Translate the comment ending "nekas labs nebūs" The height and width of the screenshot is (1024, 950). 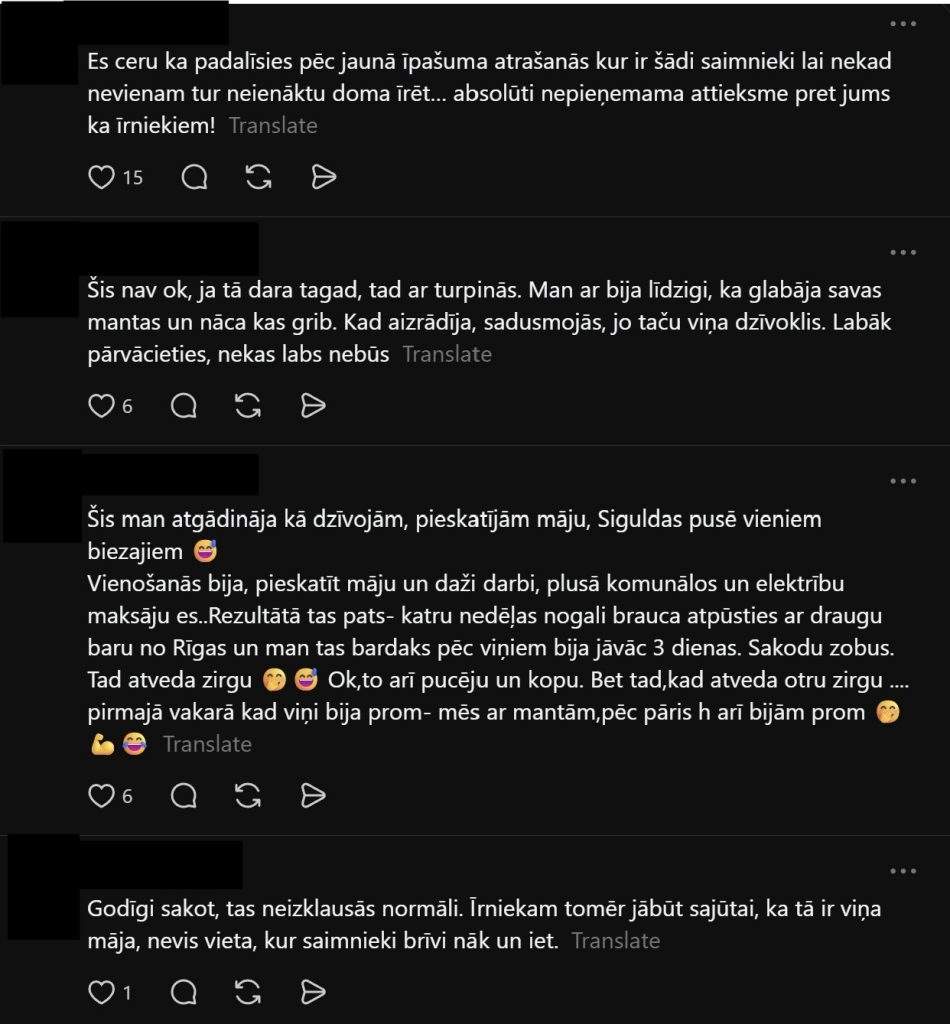(x=447, y=354)
